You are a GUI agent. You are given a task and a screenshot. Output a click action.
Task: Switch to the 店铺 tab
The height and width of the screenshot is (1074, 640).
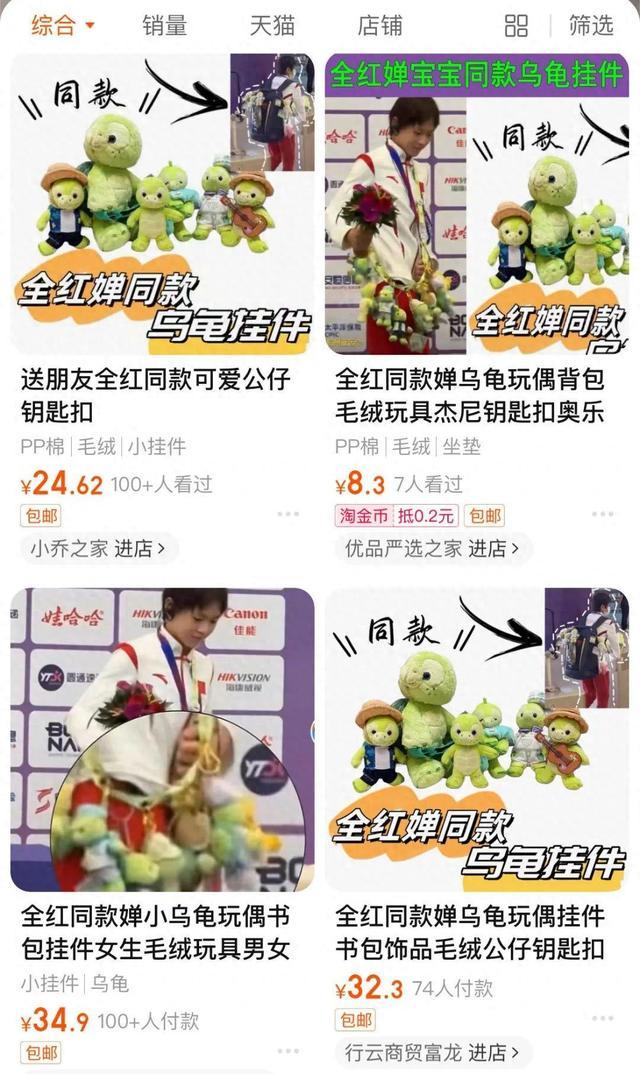381,25
